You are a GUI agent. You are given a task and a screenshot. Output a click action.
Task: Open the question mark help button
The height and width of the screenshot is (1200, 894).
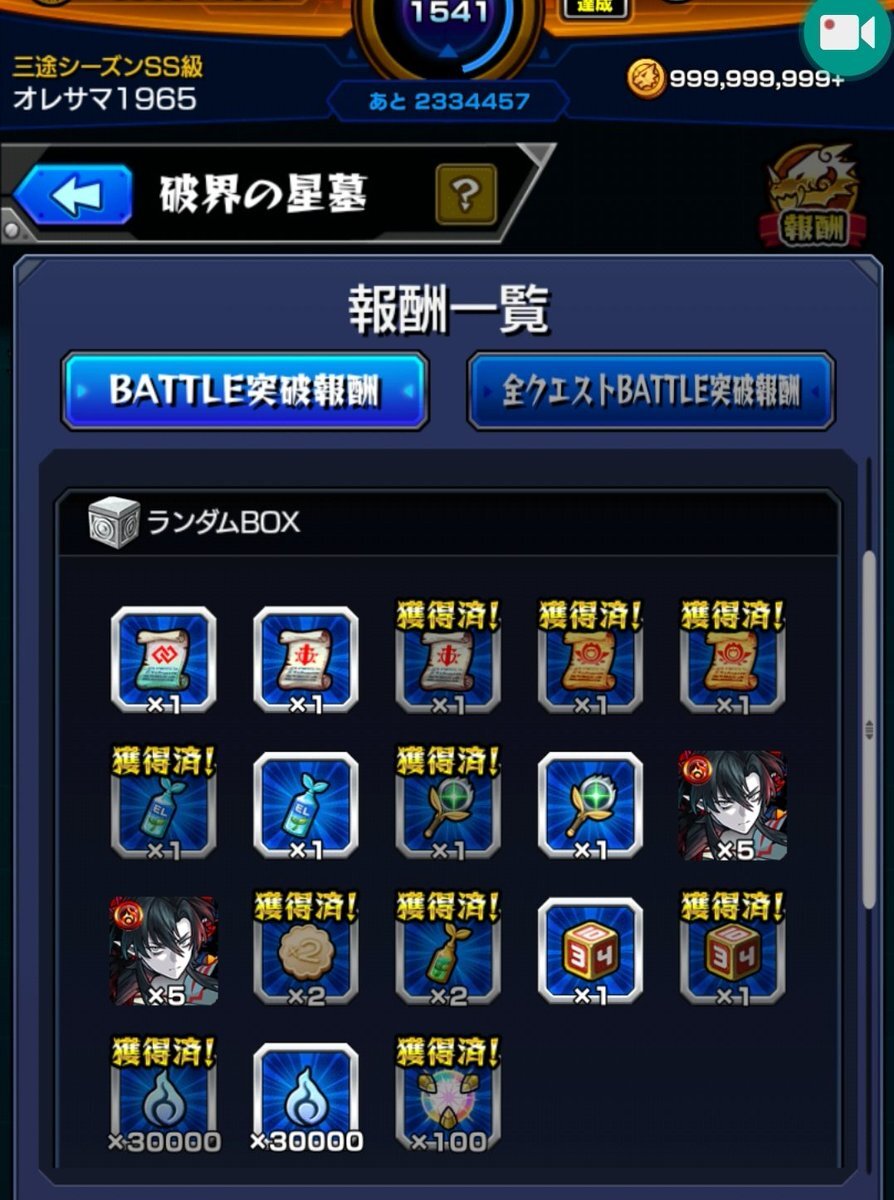pyautogui.click(x=466, y=194)
